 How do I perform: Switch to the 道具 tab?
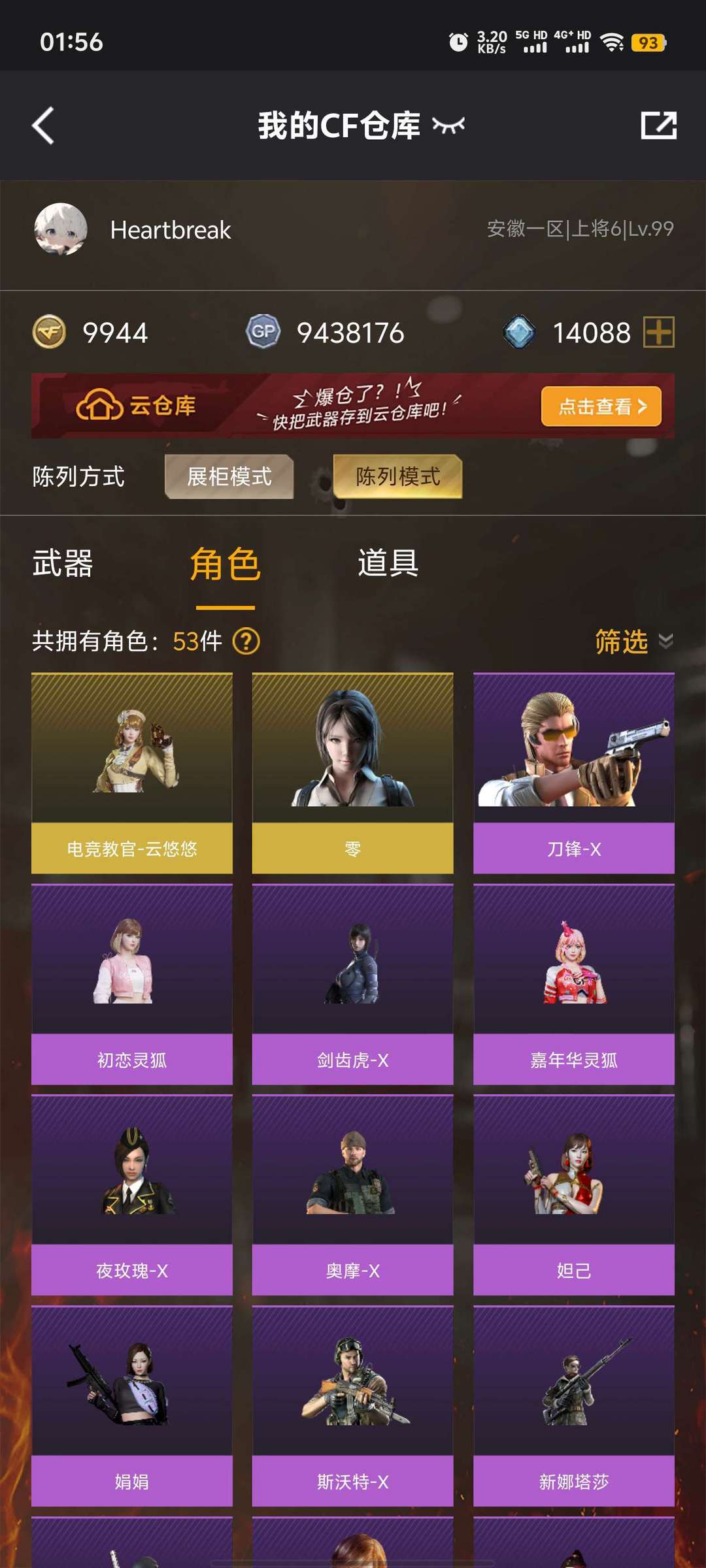[x=388, y=563]
